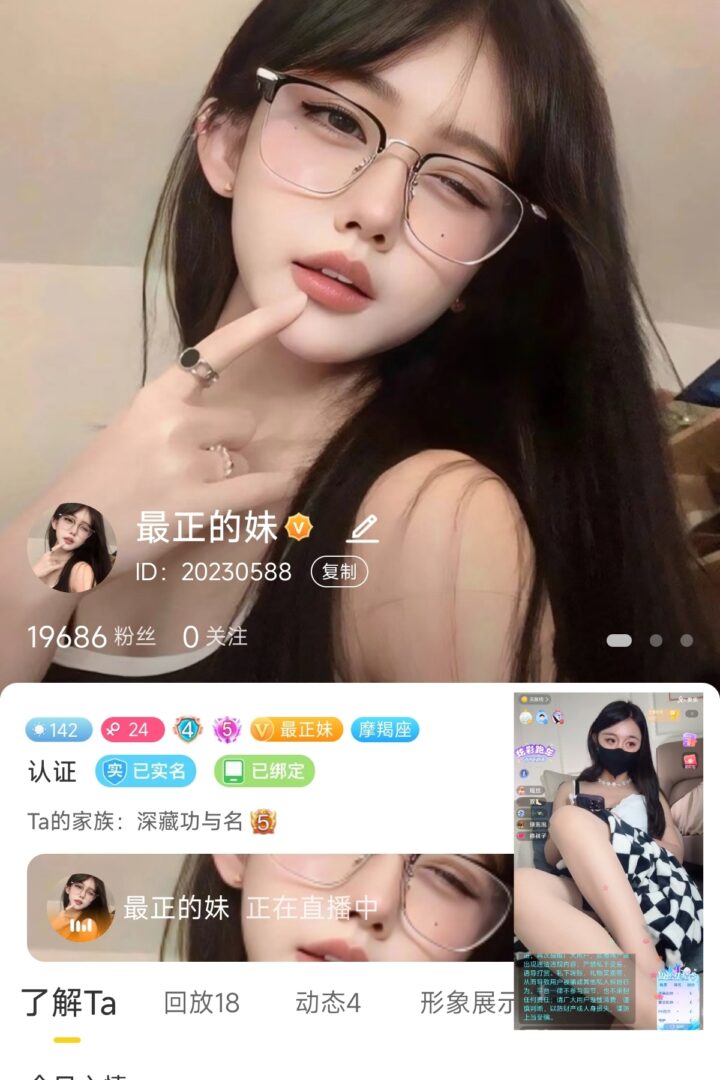Open the floating live stream preview window
The height and width of the screenshot is (1080, 720).
coord(608,860)
